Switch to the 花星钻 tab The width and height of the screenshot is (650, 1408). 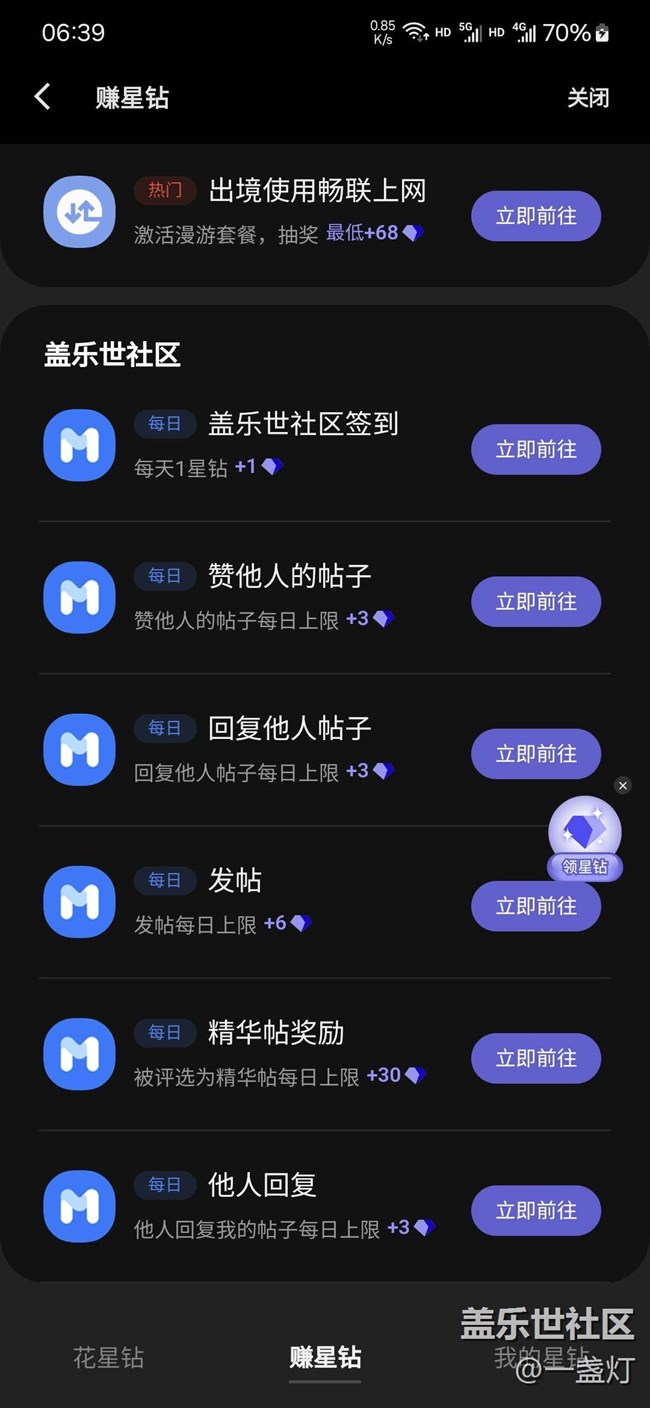(108, 1357)
